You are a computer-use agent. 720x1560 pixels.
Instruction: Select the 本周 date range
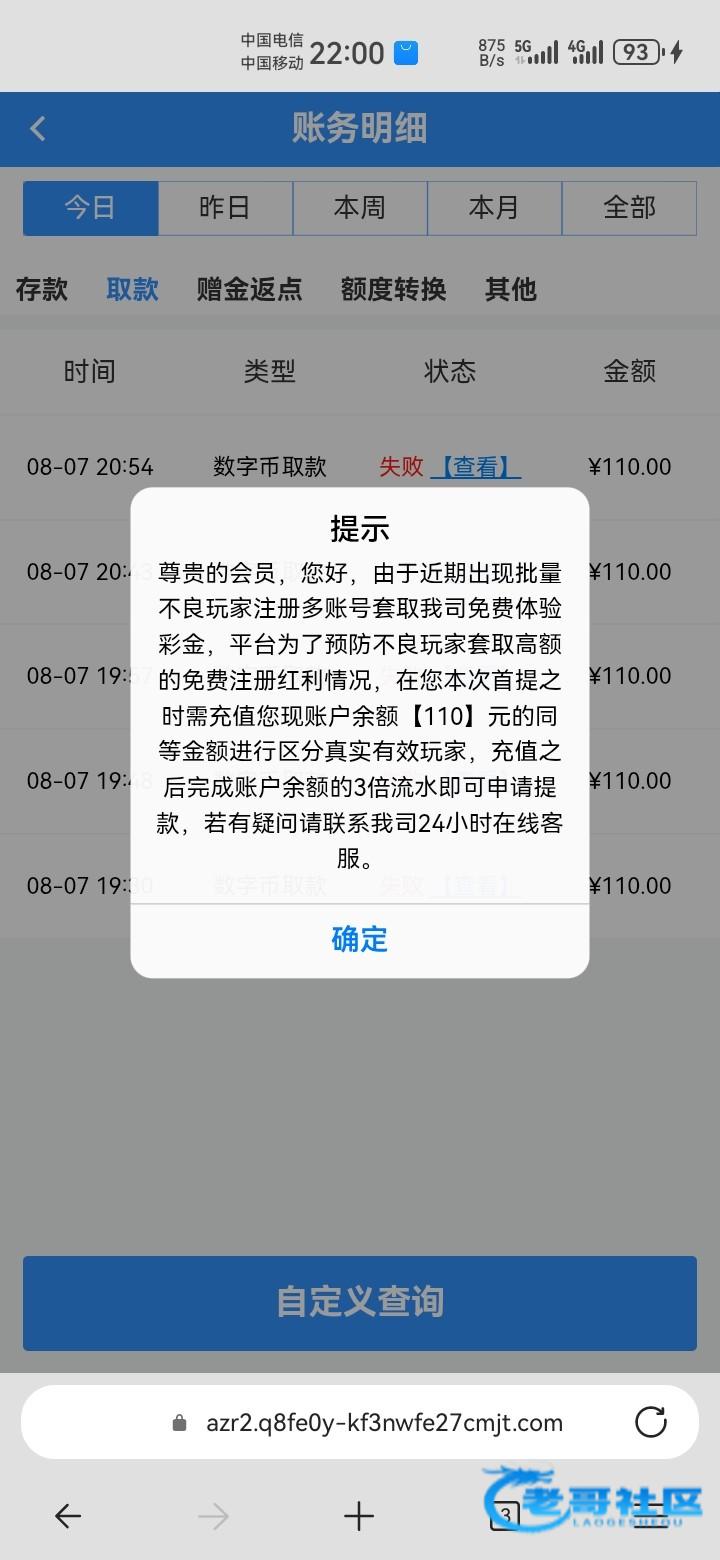click(x=360, y=208)
